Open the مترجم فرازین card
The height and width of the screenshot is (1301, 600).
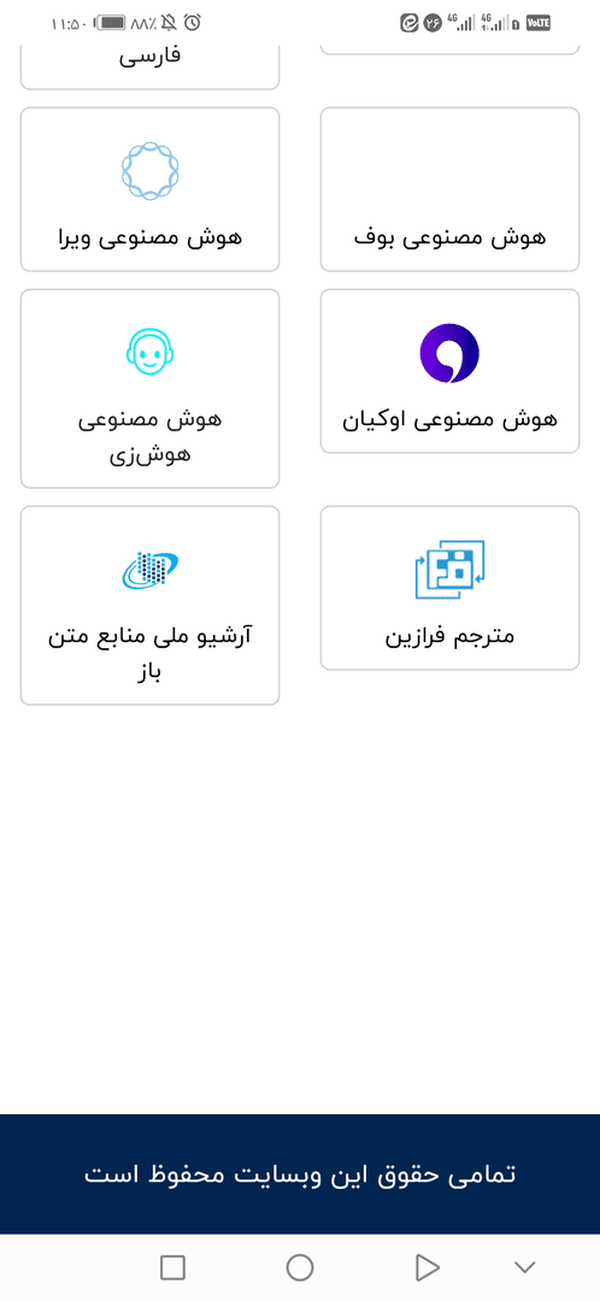tap(450, 588)
